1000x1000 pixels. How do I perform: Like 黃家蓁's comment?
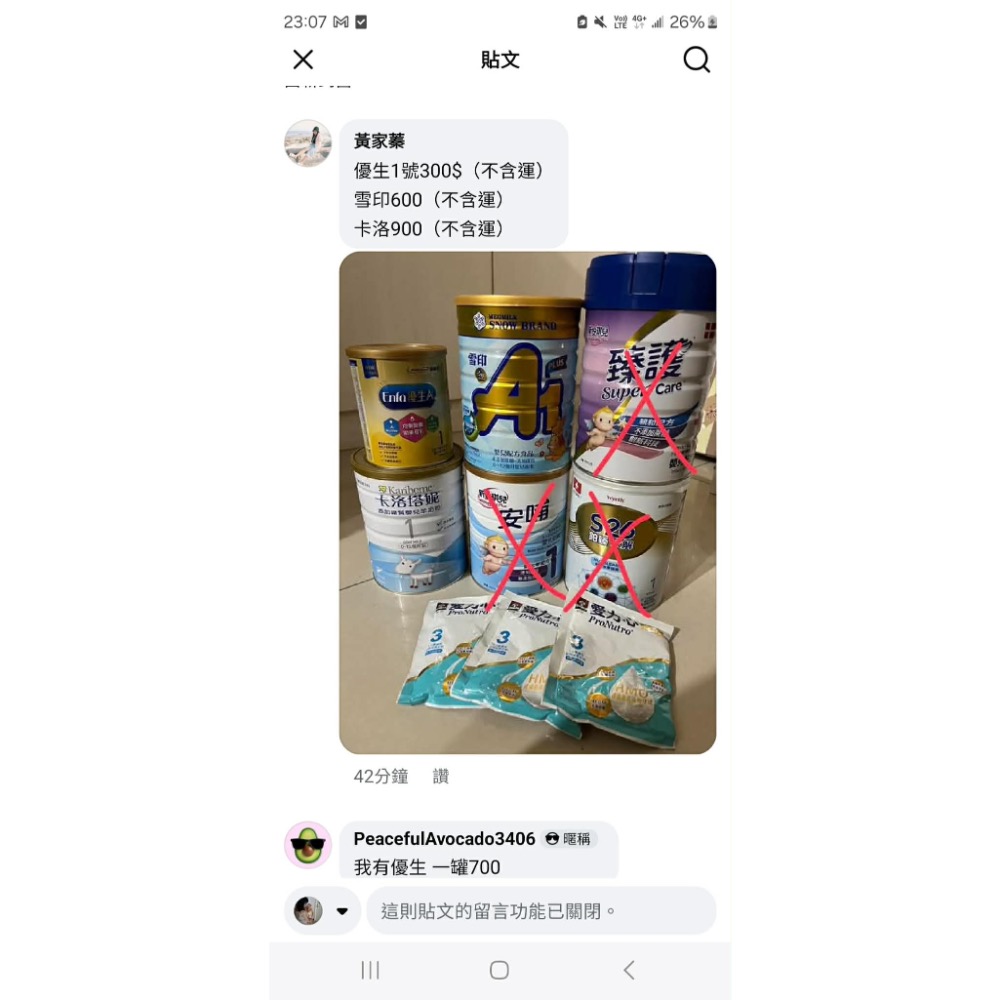[x=441, y=776]
